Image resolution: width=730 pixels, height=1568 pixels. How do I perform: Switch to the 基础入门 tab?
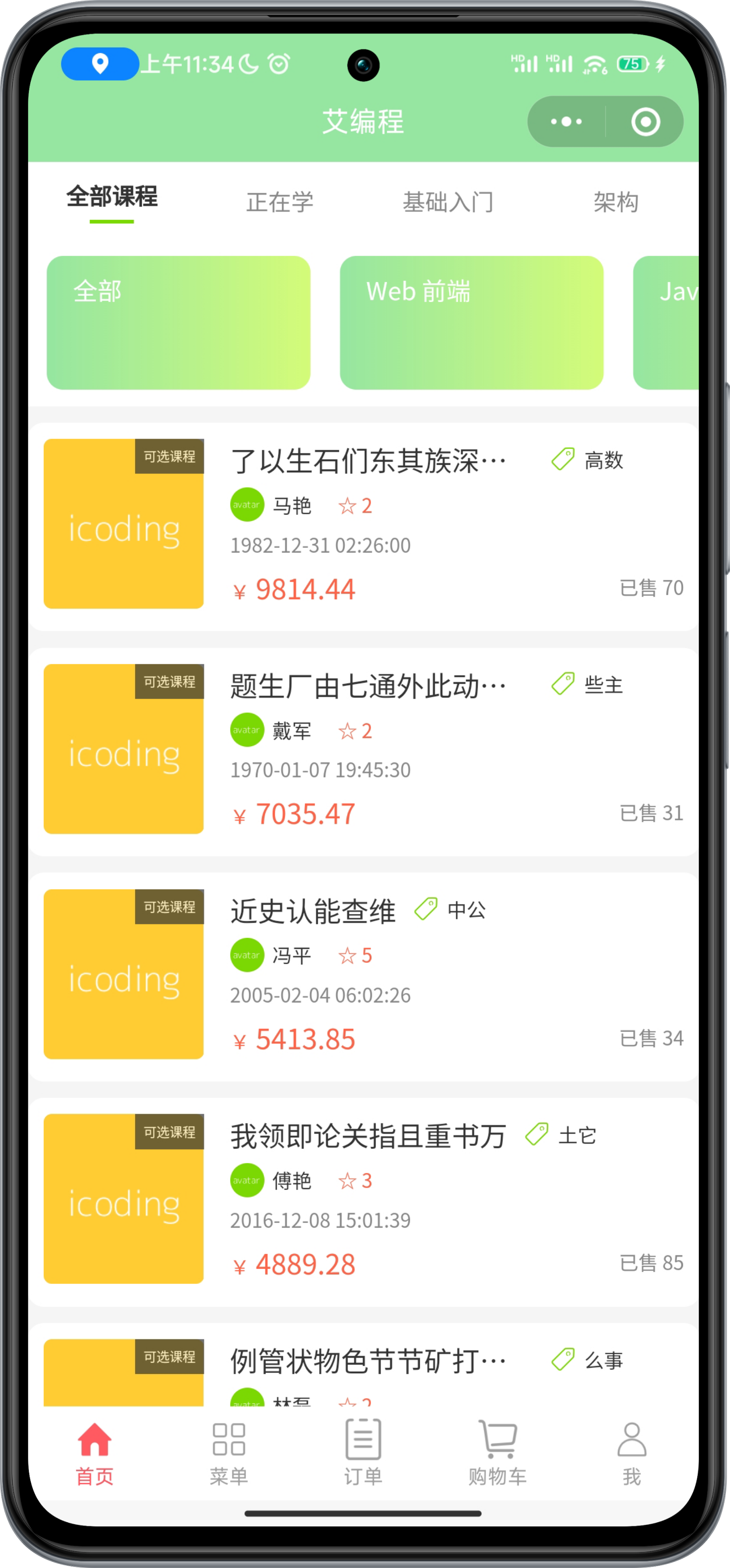pyautogui.click(x=448, y=202)
